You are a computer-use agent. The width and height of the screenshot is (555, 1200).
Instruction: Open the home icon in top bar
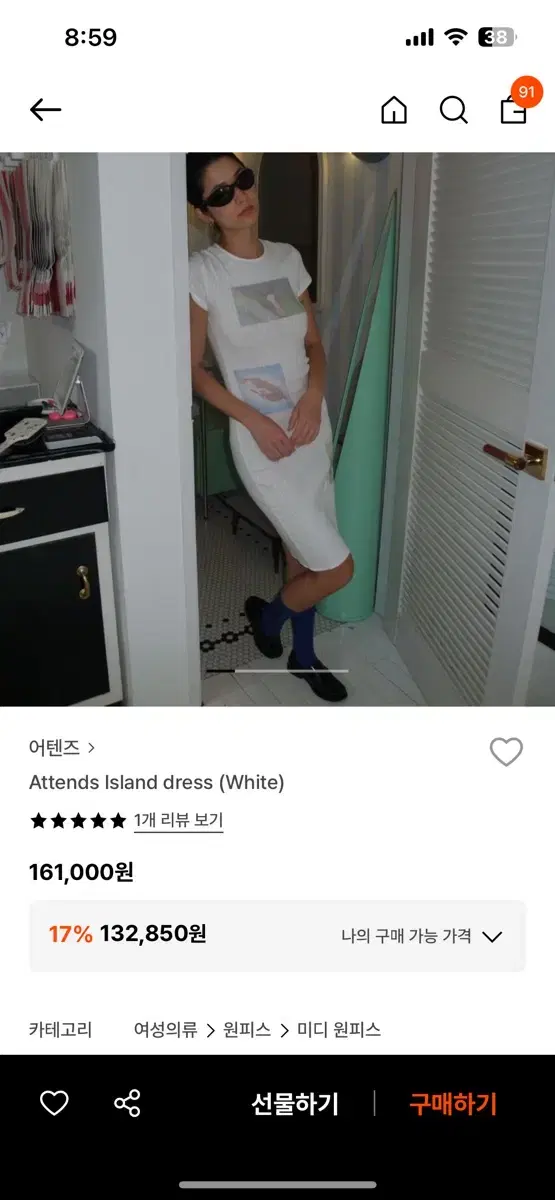pos(394,110)
